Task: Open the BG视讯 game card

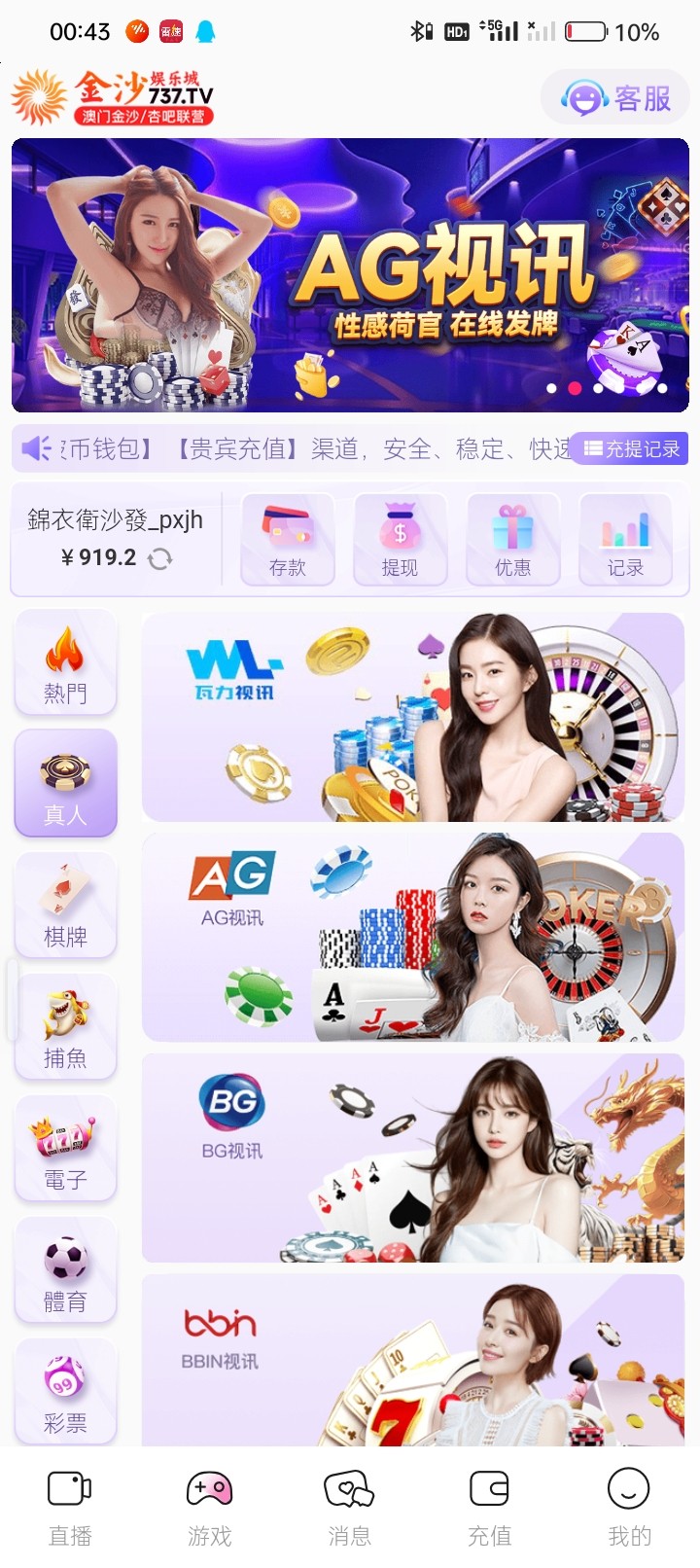Action: (x=413, y=1158)
